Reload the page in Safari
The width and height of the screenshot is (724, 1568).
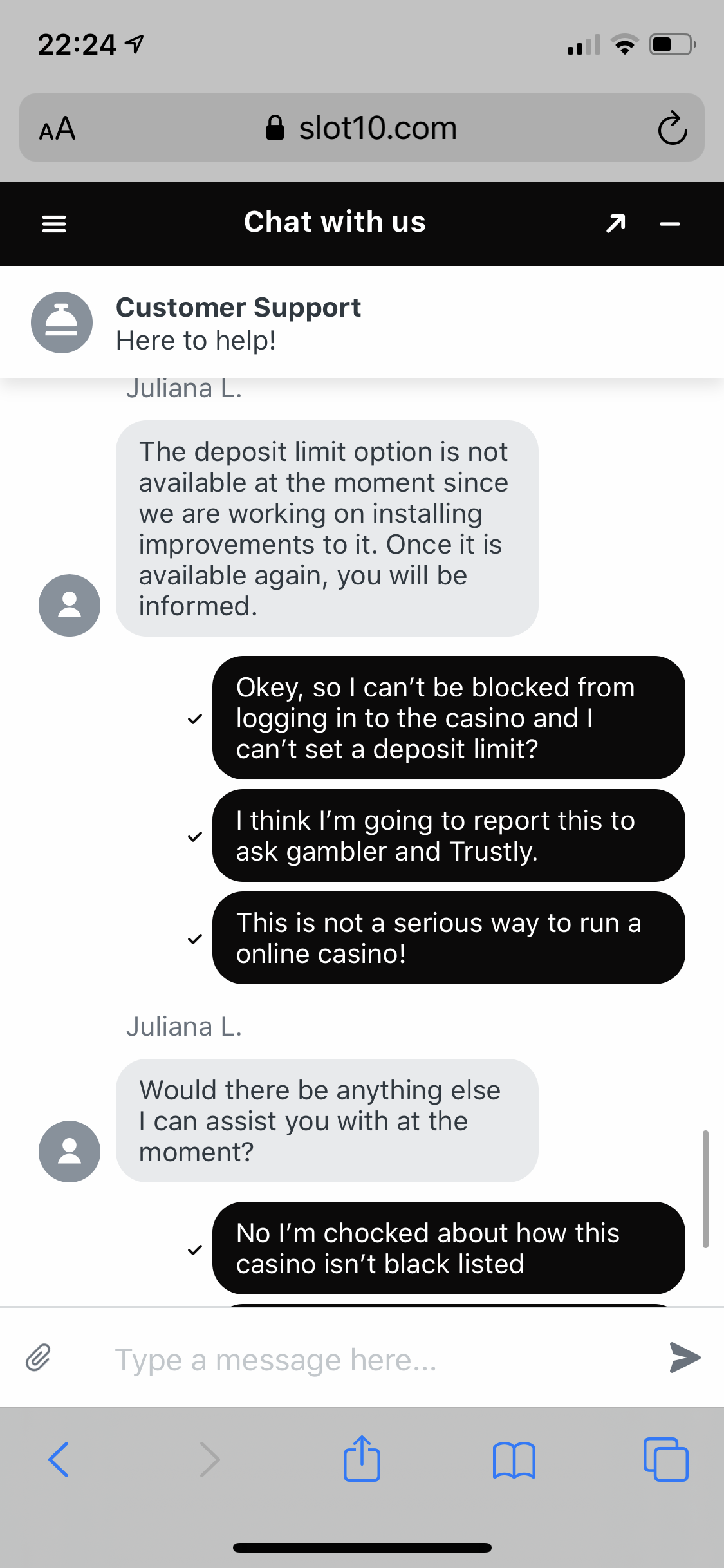pyautogui.click(x=673, y=128)
